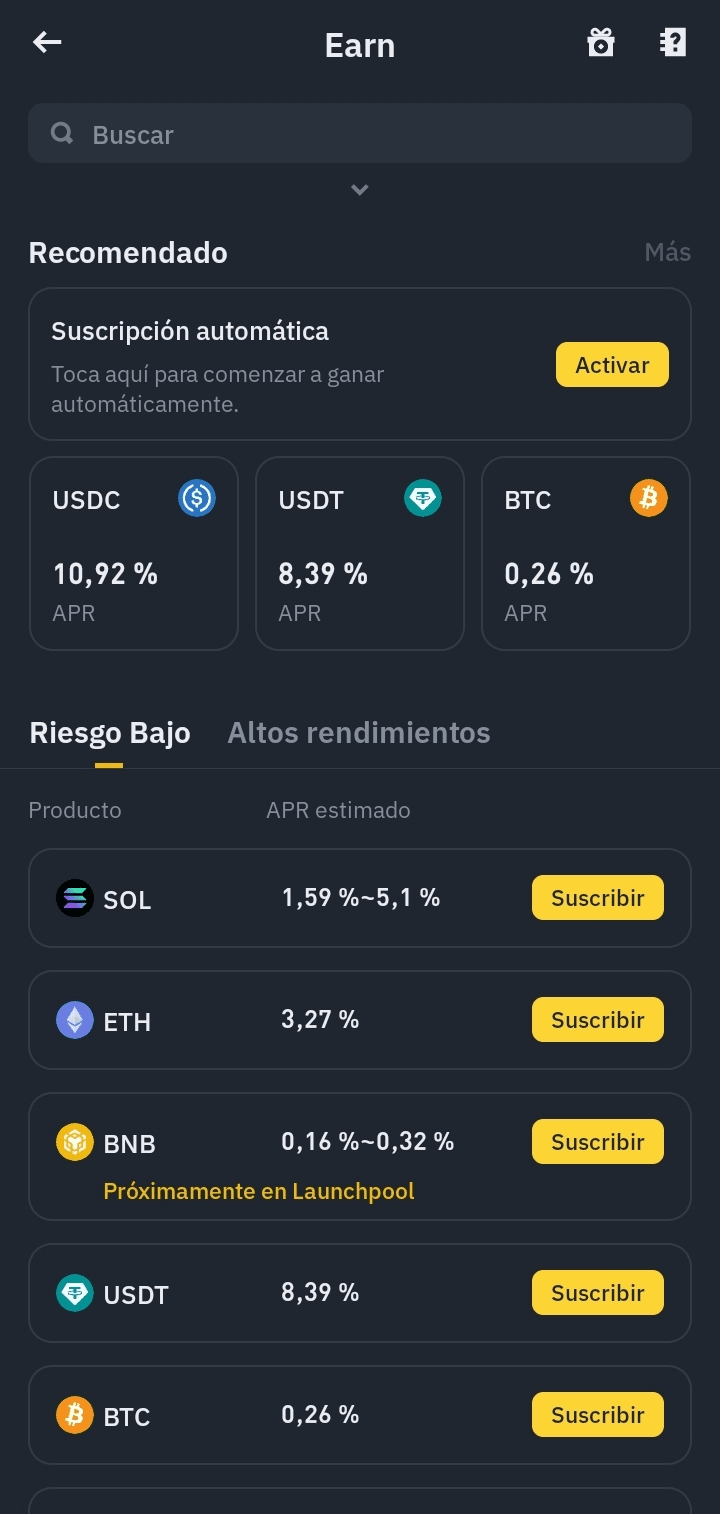This screenshot has height=1514, width=720.
Task: Tap the Buscar search field
Action: point(360,134)
